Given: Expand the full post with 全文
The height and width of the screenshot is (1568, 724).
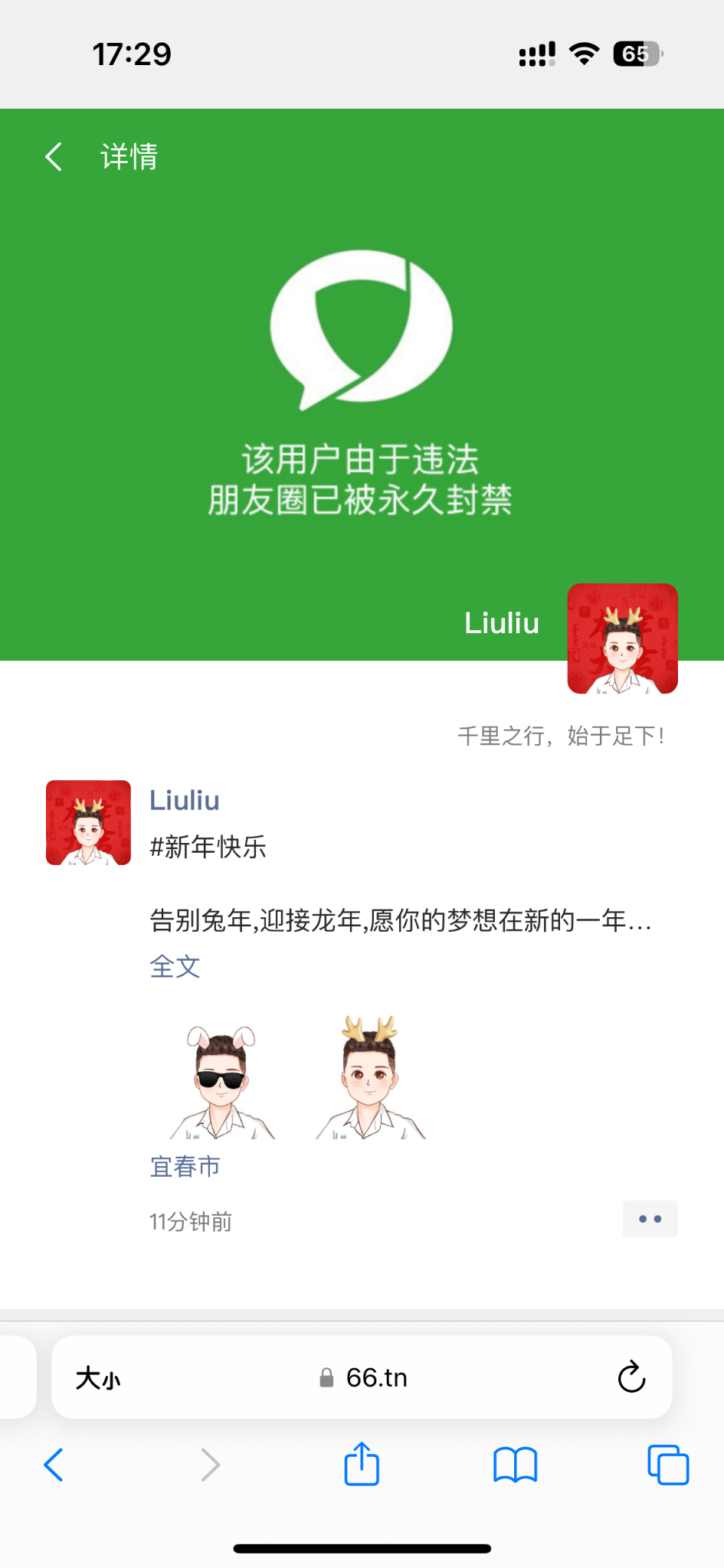Looking at the screenshot, I should 175,966.
